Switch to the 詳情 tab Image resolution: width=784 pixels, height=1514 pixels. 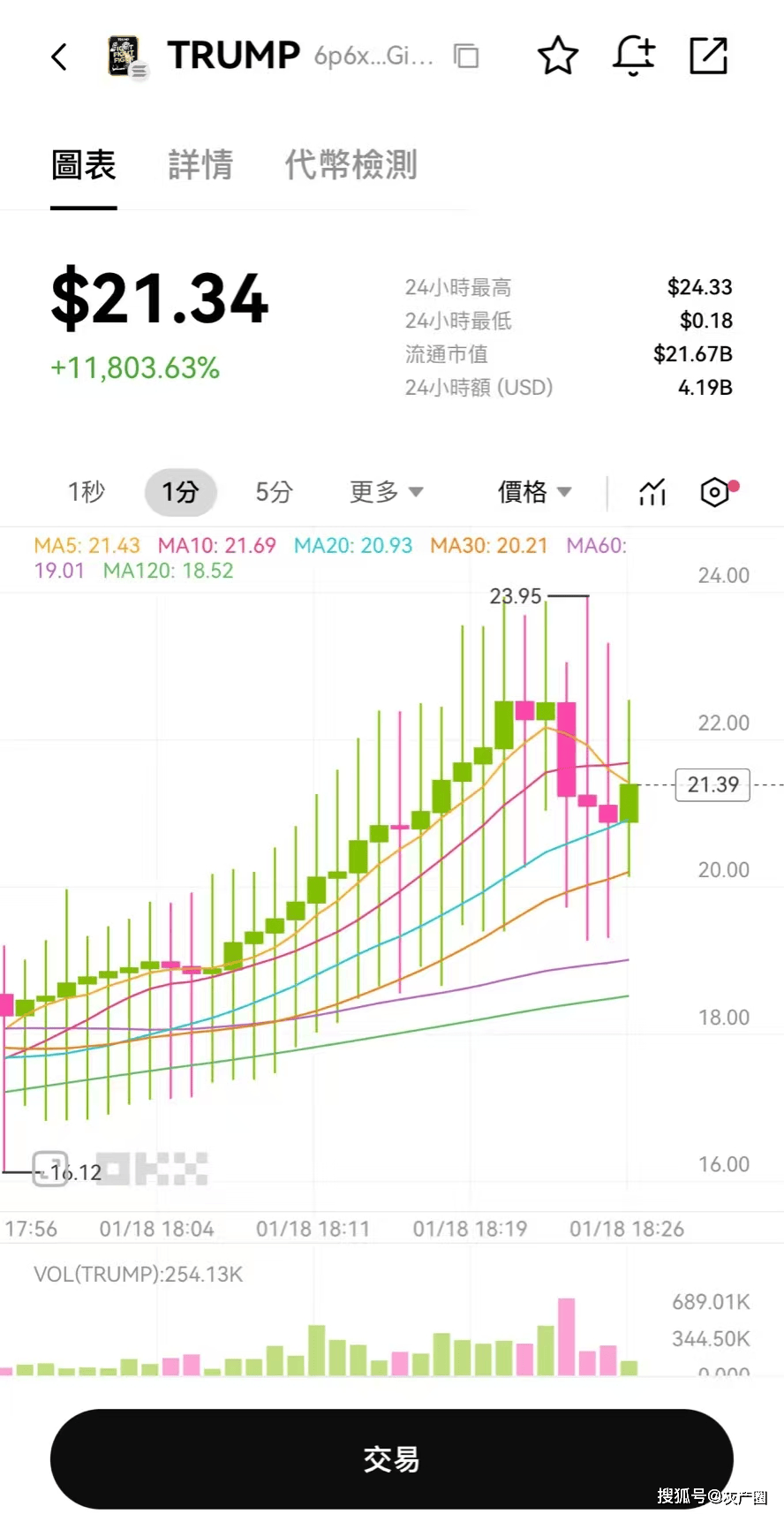point(200,165)
